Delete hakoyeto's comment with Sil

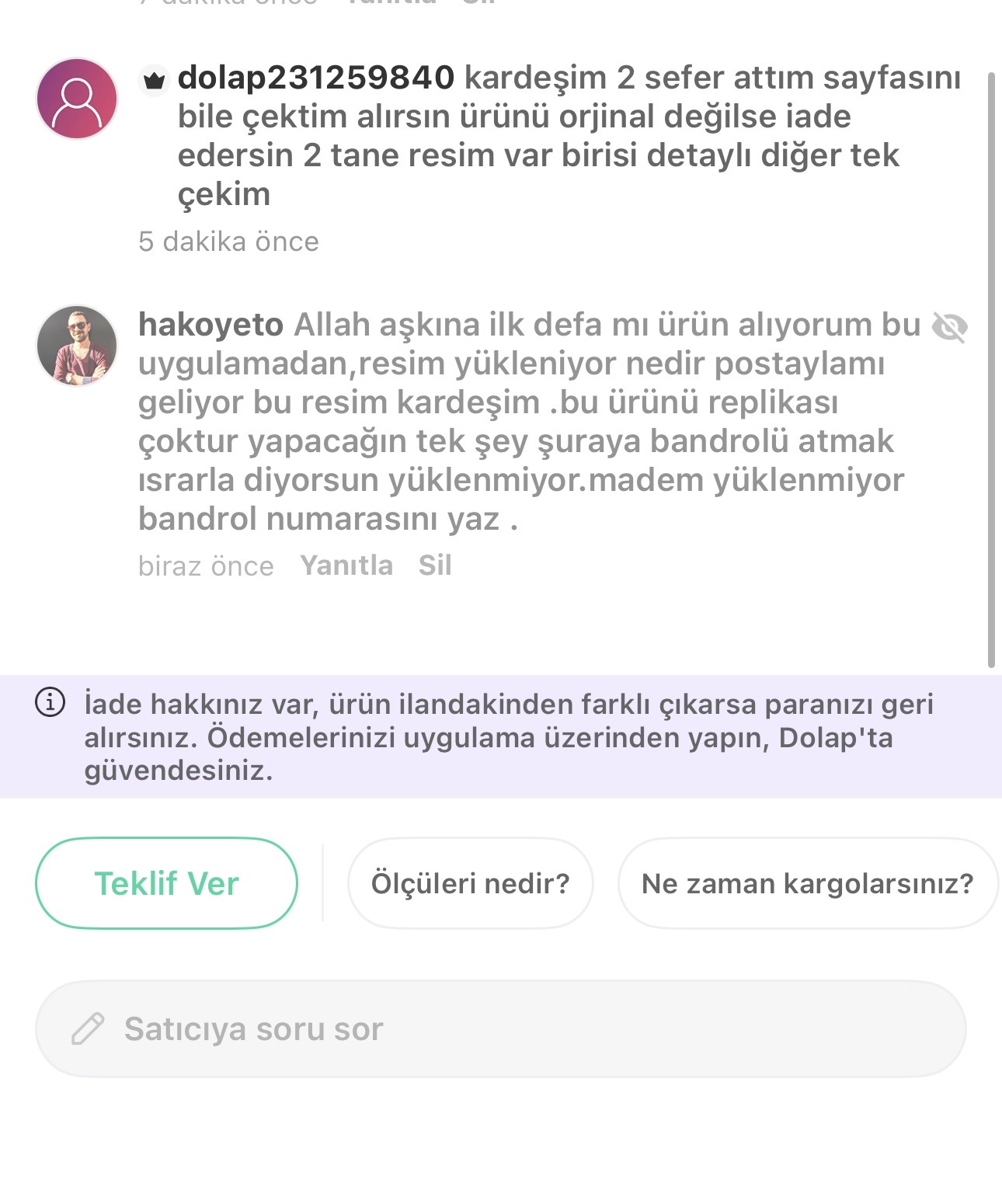435,565
